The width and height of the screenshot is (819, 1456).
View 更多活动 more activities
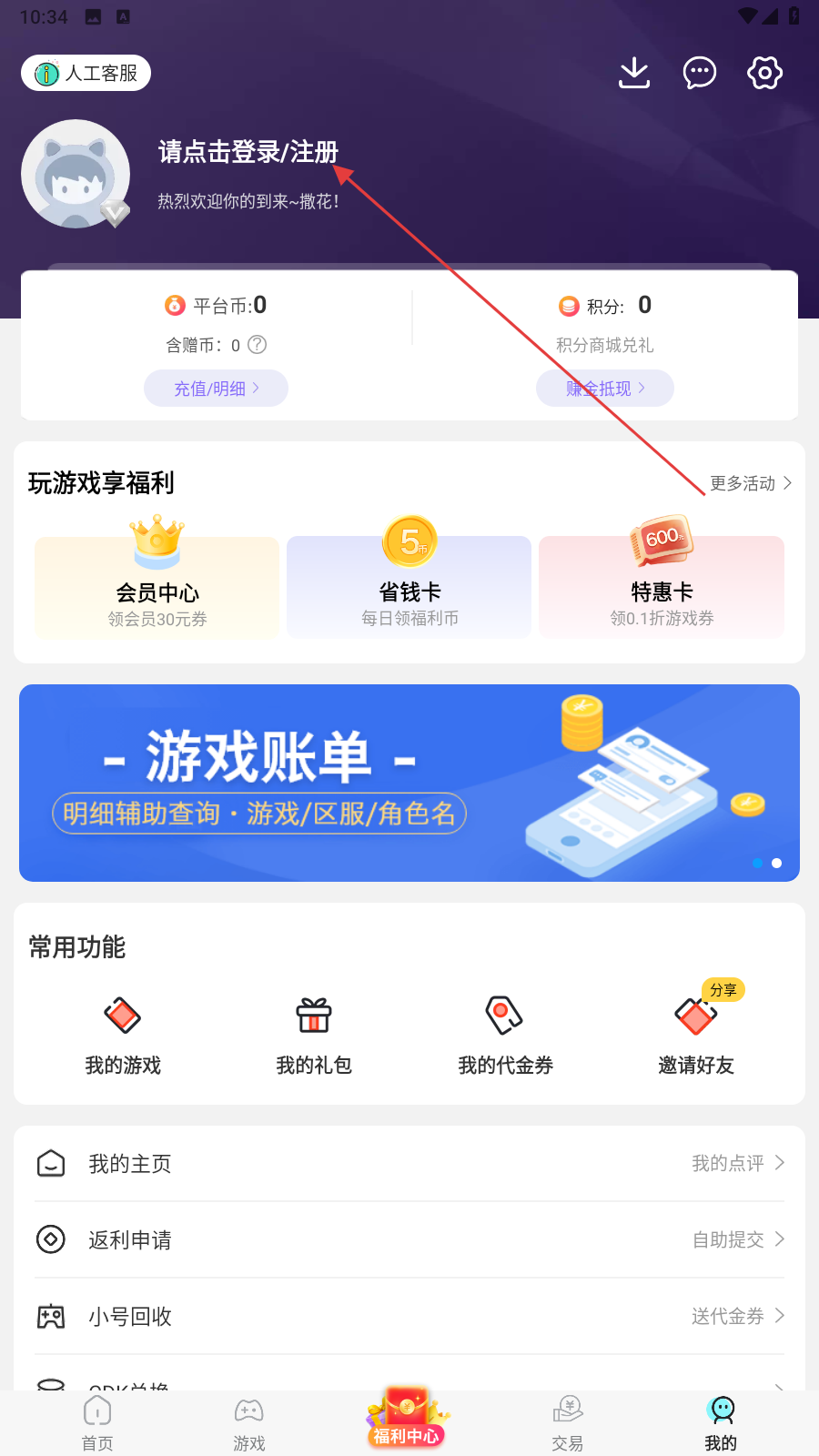click(x=751, y=483)
